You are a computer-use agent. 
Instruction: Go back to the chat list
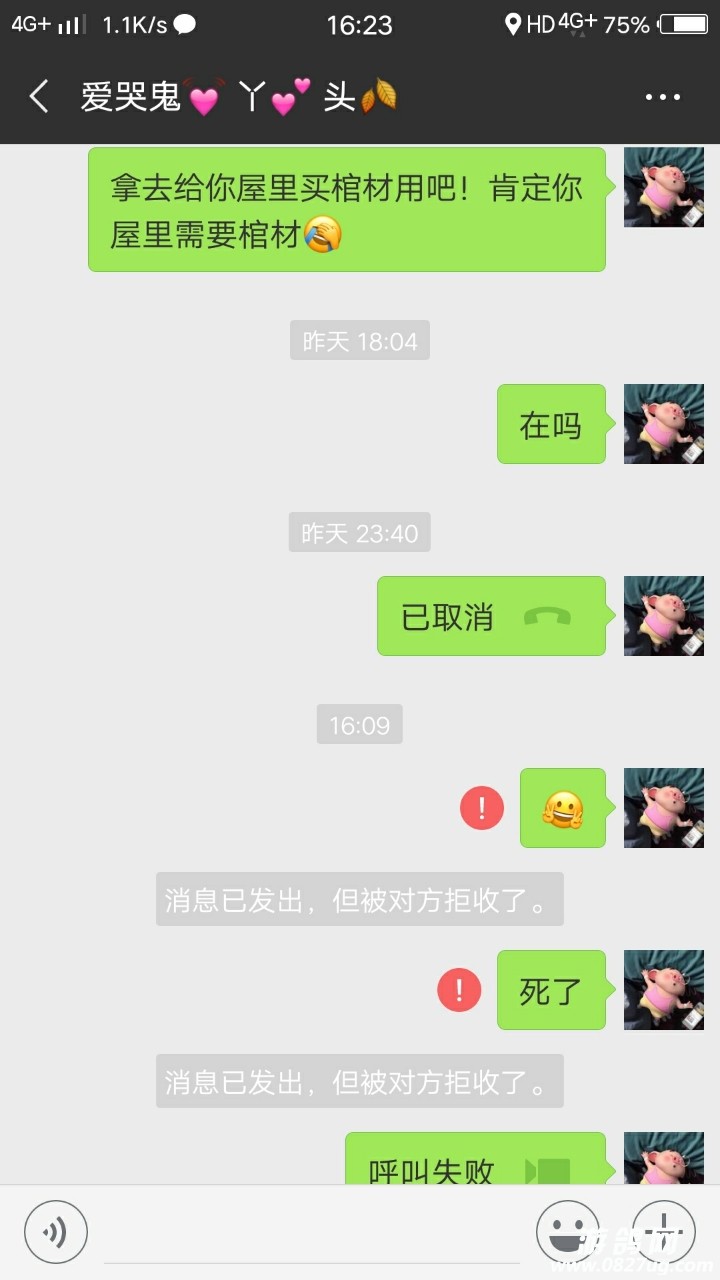[39, 97]
